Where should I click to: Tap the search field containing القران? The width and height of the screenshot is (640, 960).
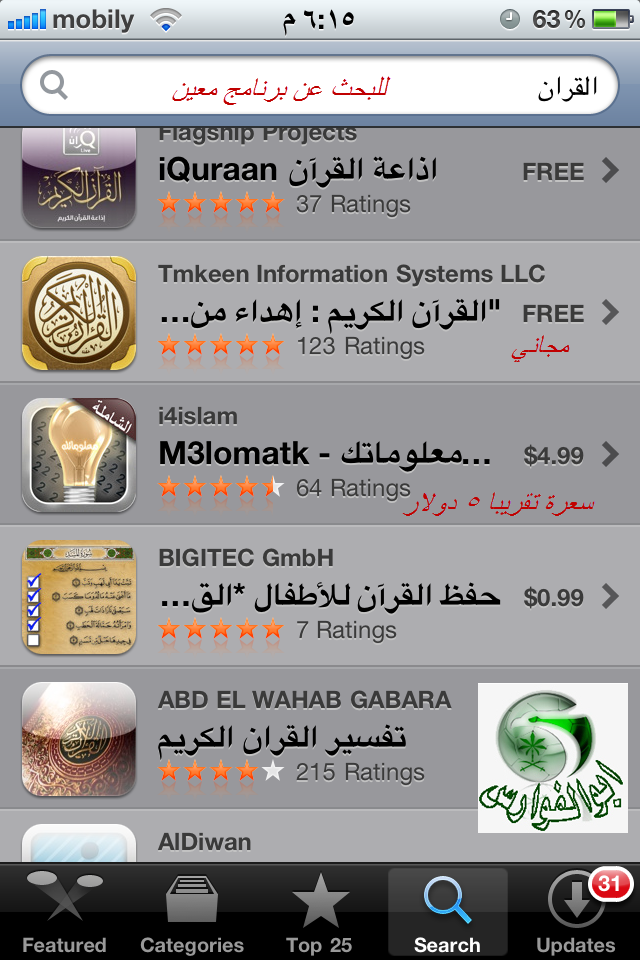pyautogui.click(x=320, y=87)
